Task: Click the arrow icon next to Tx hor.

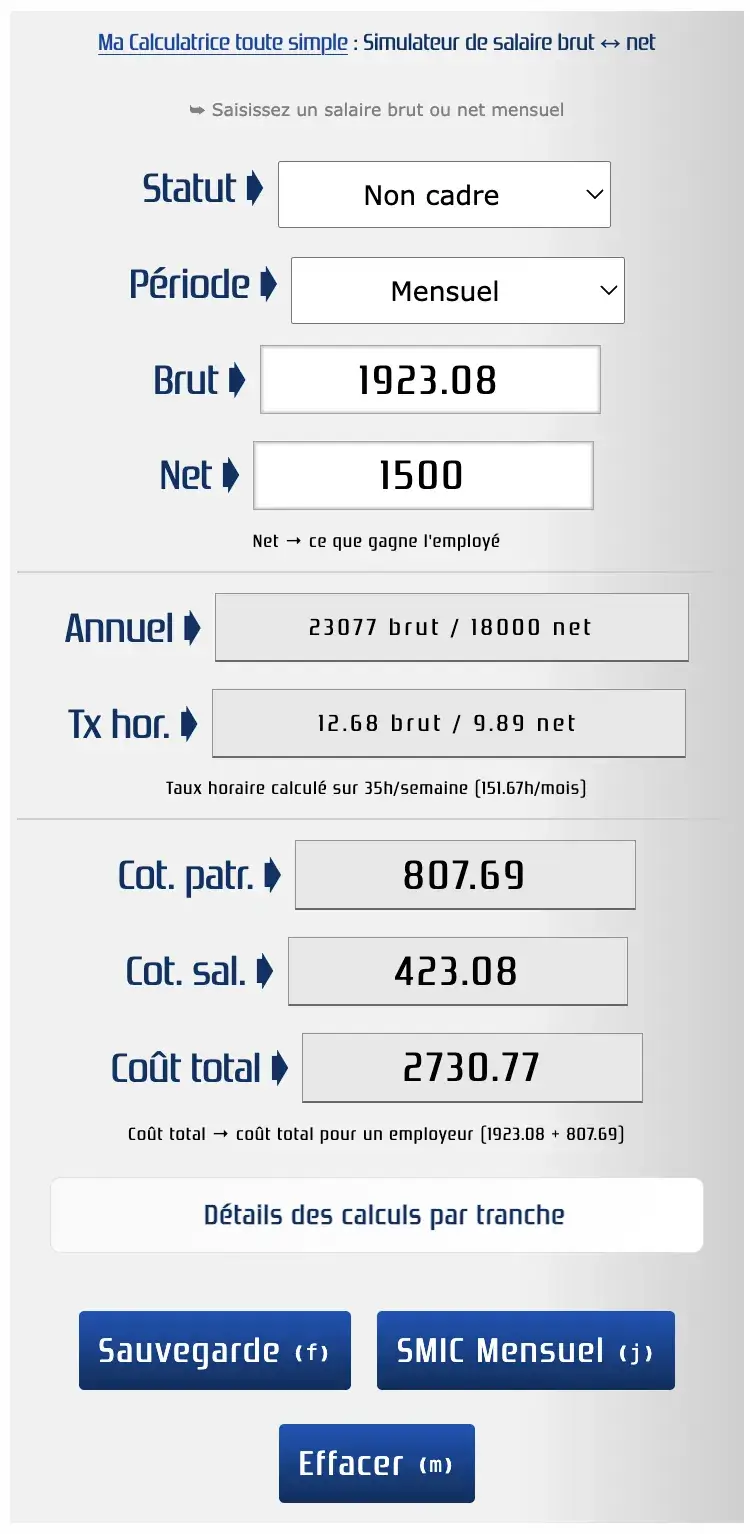Action: click(x=190, y=723)
